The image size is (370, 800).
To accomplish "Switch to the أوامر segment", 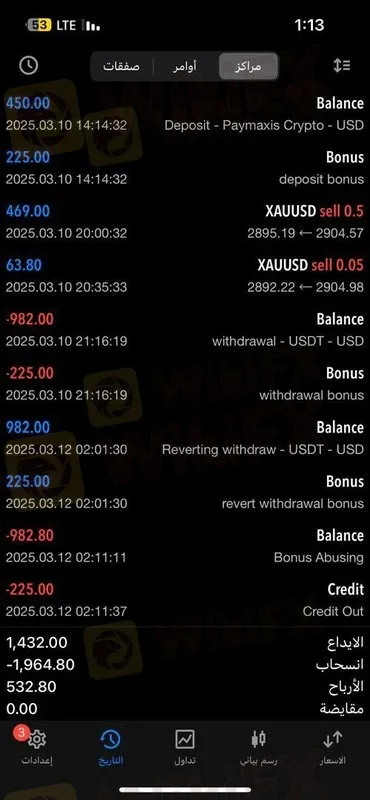I will tap(184, 67).
